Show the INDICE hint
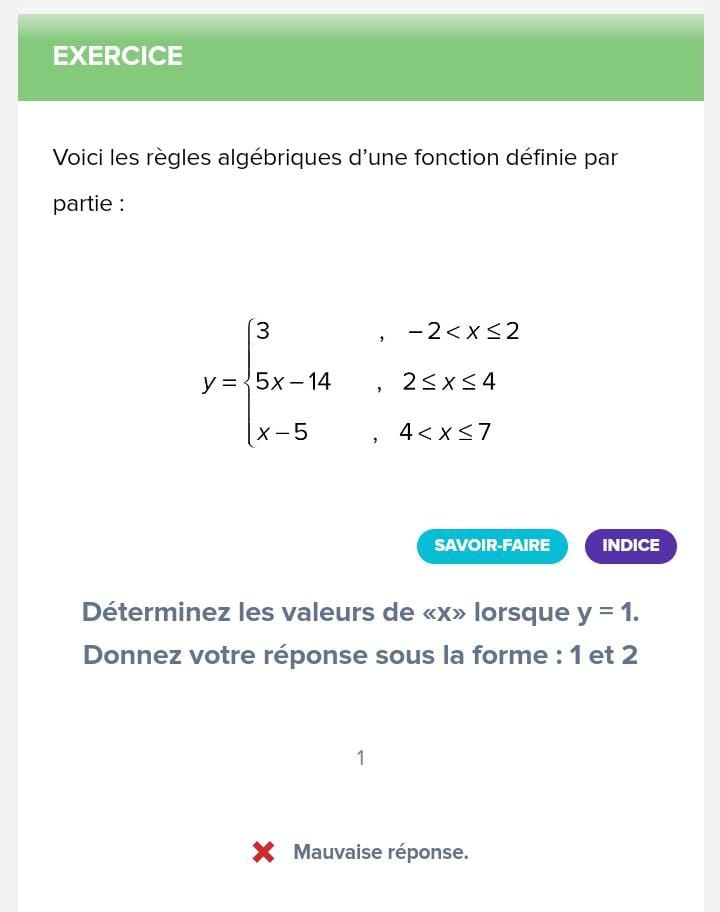 (630, 546)
